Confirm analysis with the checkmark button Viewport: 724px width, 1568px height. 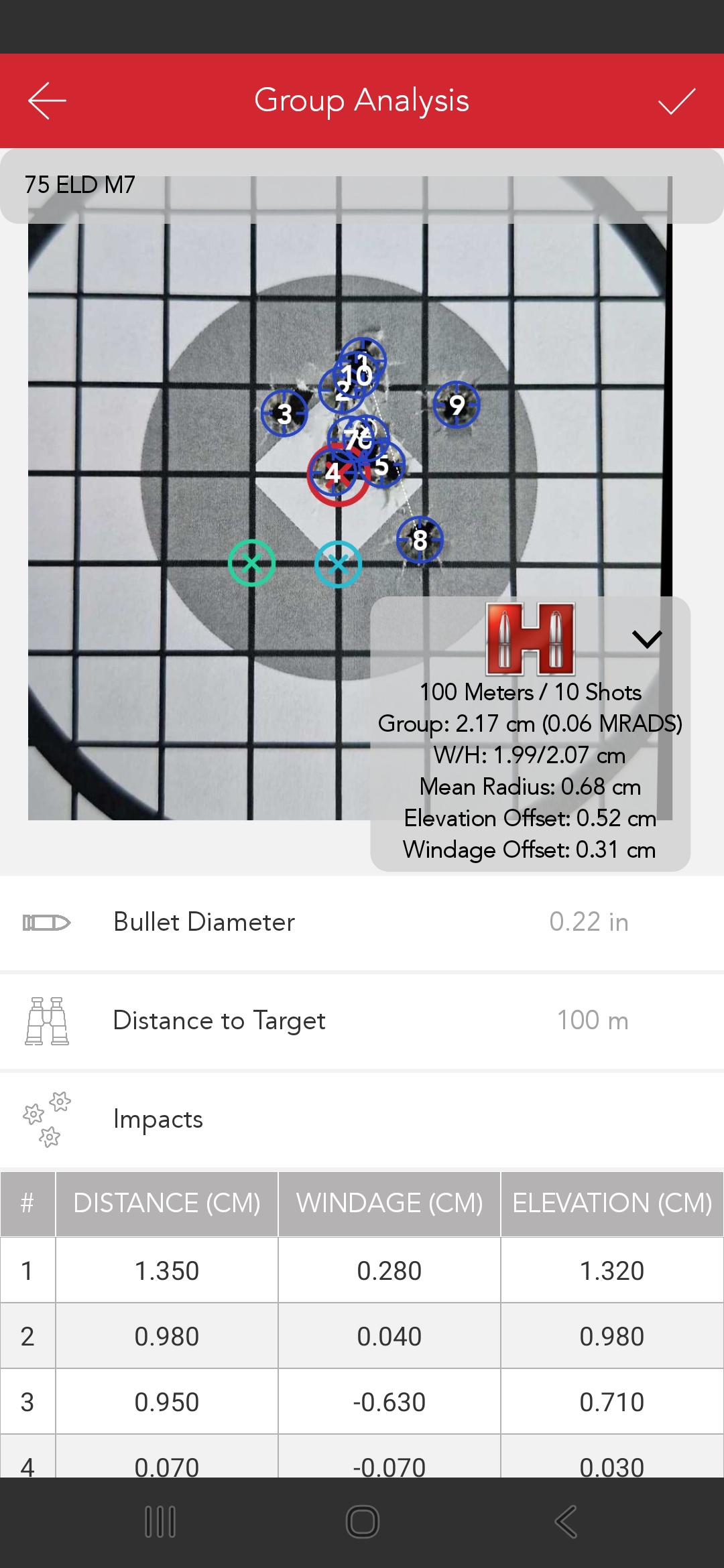pyautogui.click(x=676, y=100)
